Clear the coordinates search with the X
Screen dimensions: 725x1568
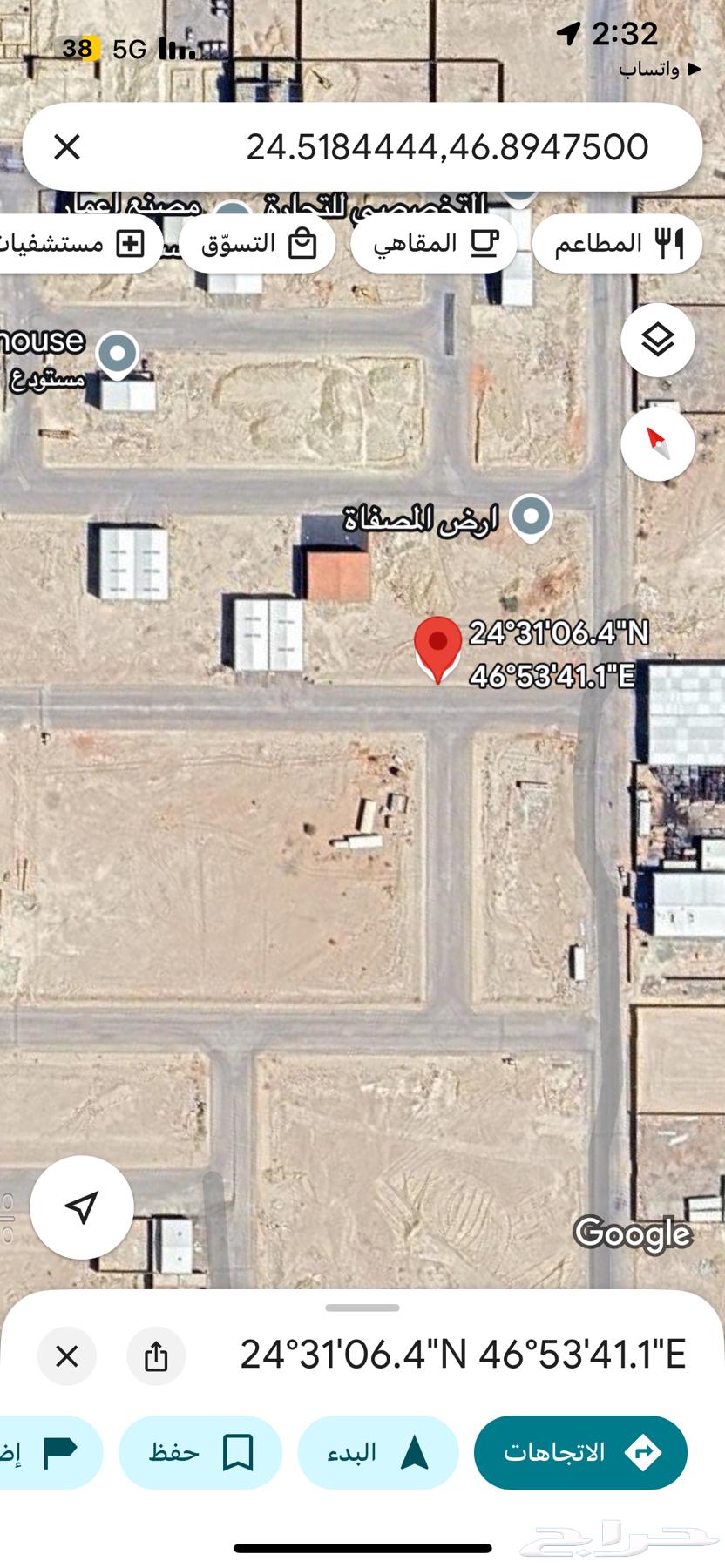pyautogui.click(x=67, y=147)
